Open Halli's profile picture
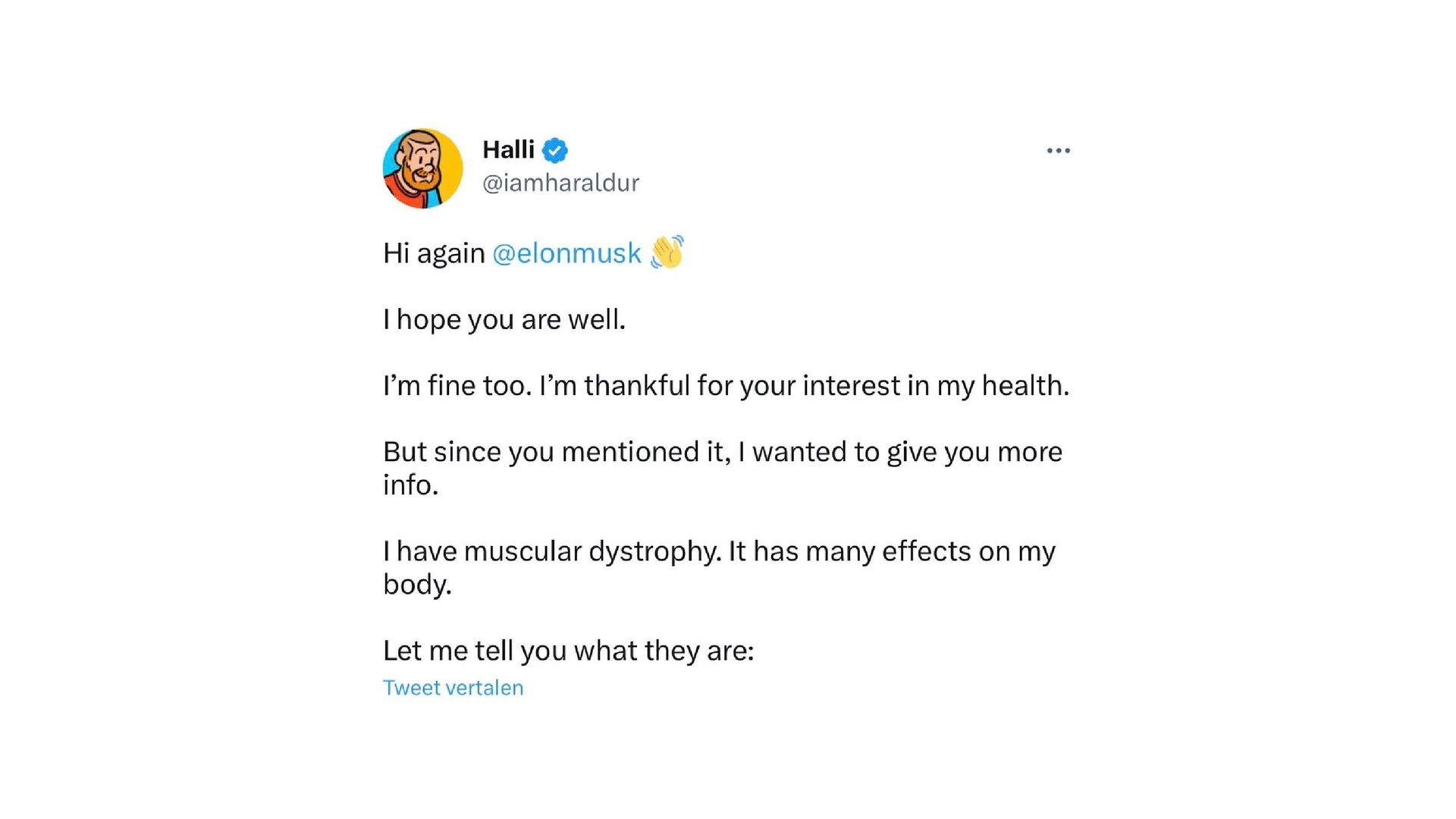 (422, 168)
